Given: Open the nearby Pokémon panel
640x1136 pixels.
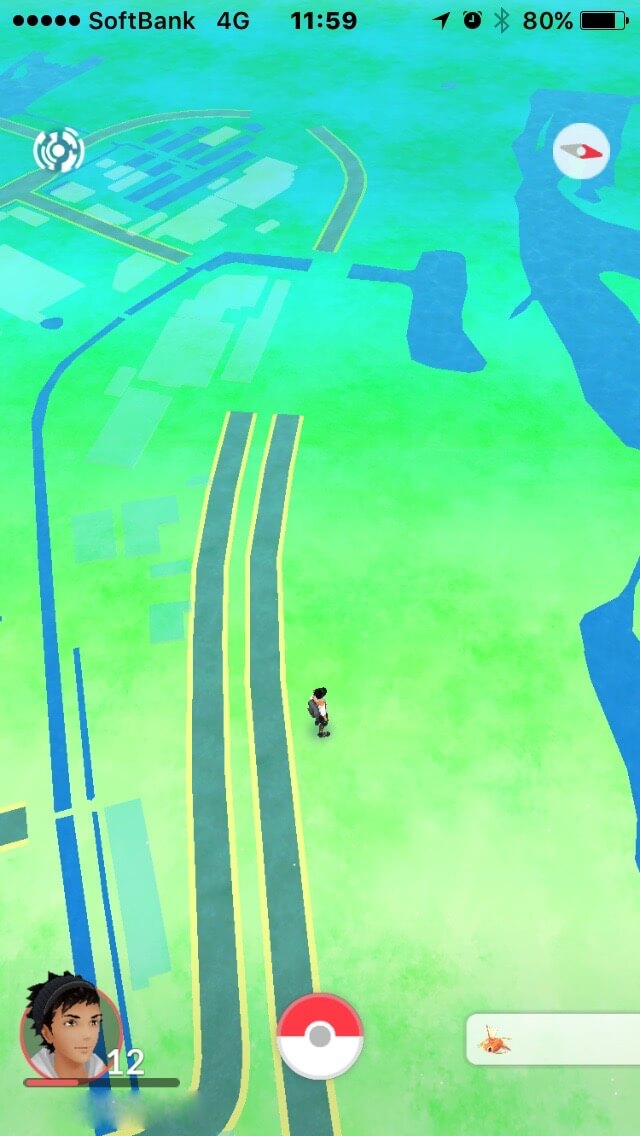Looking at the screenshot, I should click(x=553, y=1039).
